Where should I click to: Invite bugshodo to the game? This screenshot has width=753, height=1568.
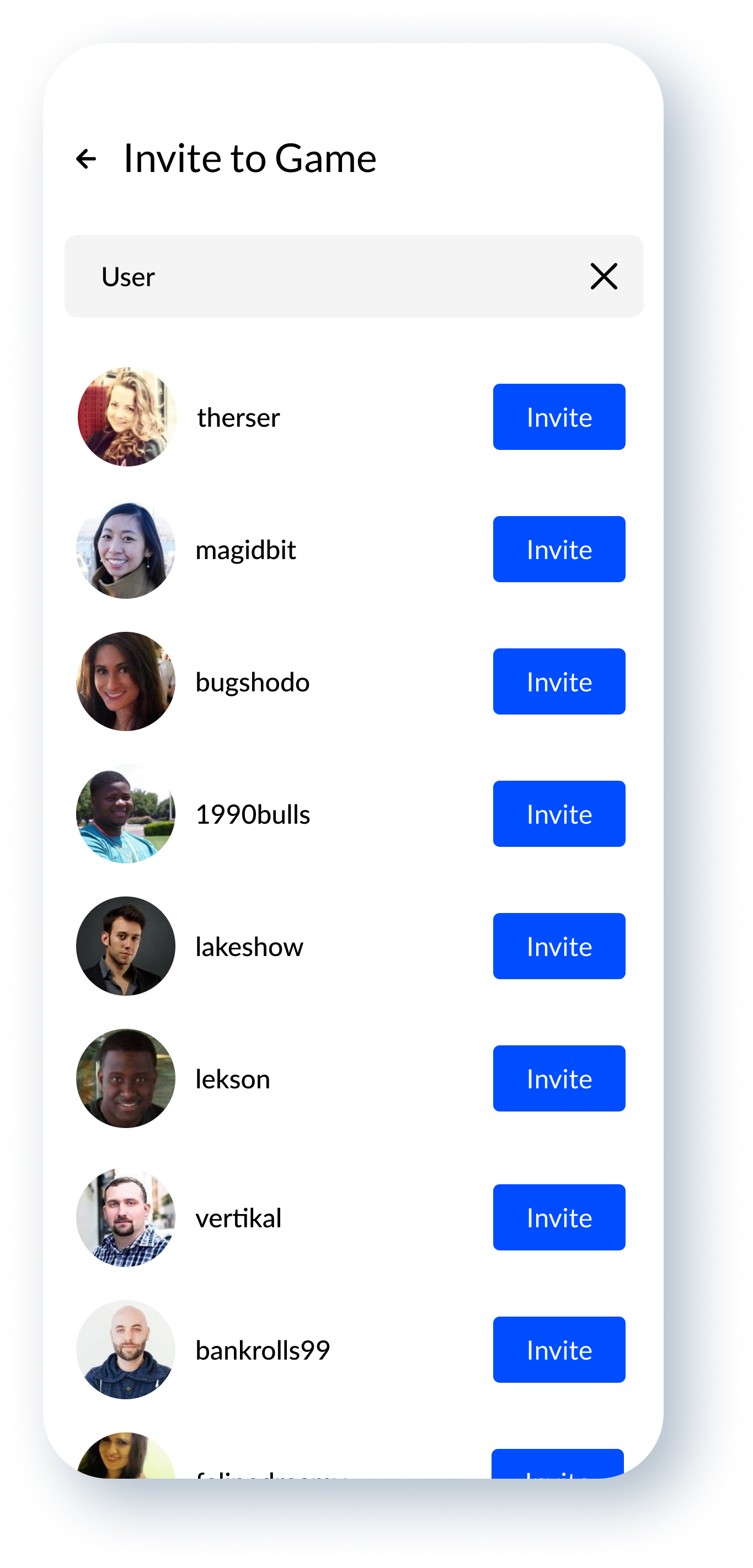point(559,681)
